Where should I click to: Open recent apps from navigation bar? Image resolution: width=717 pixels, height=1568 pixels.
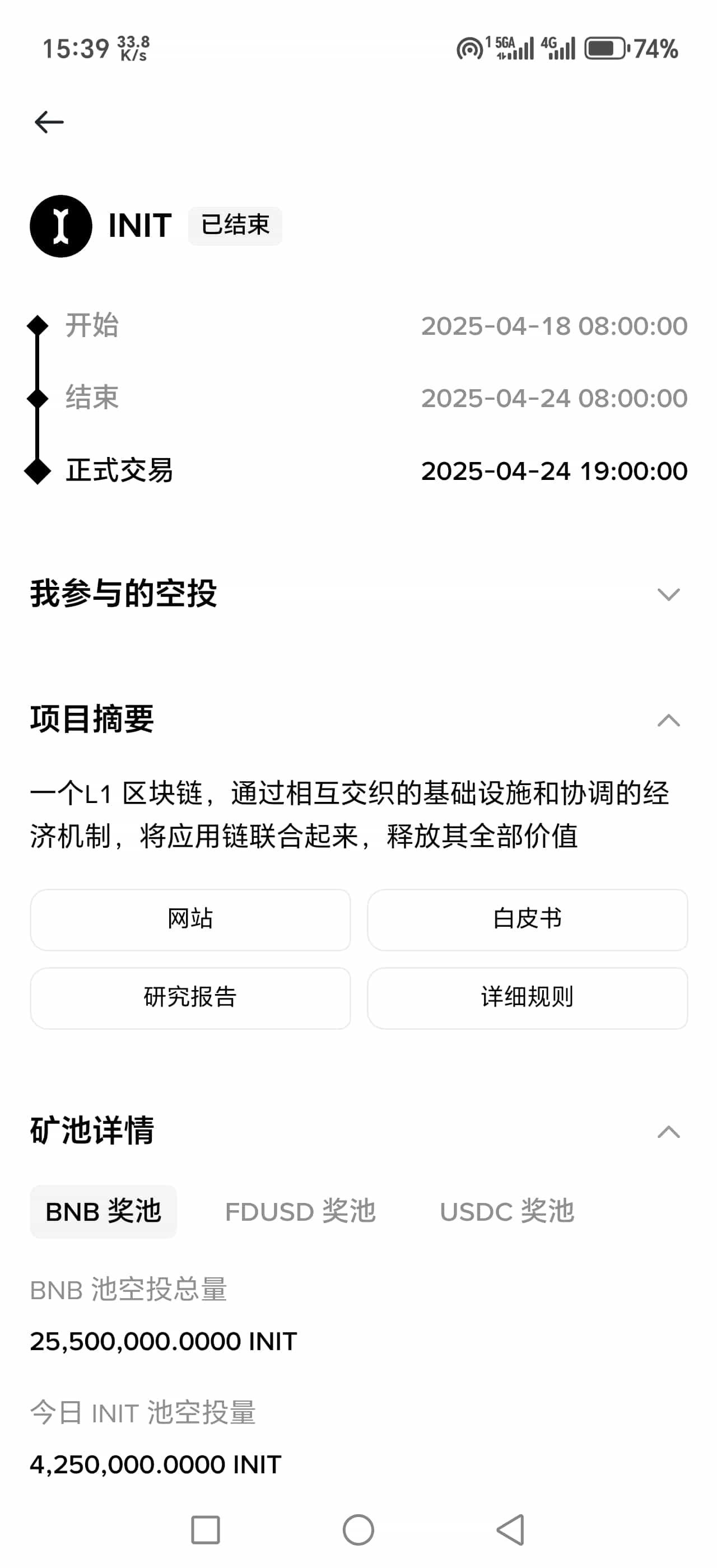click(x=205, y=1530)
